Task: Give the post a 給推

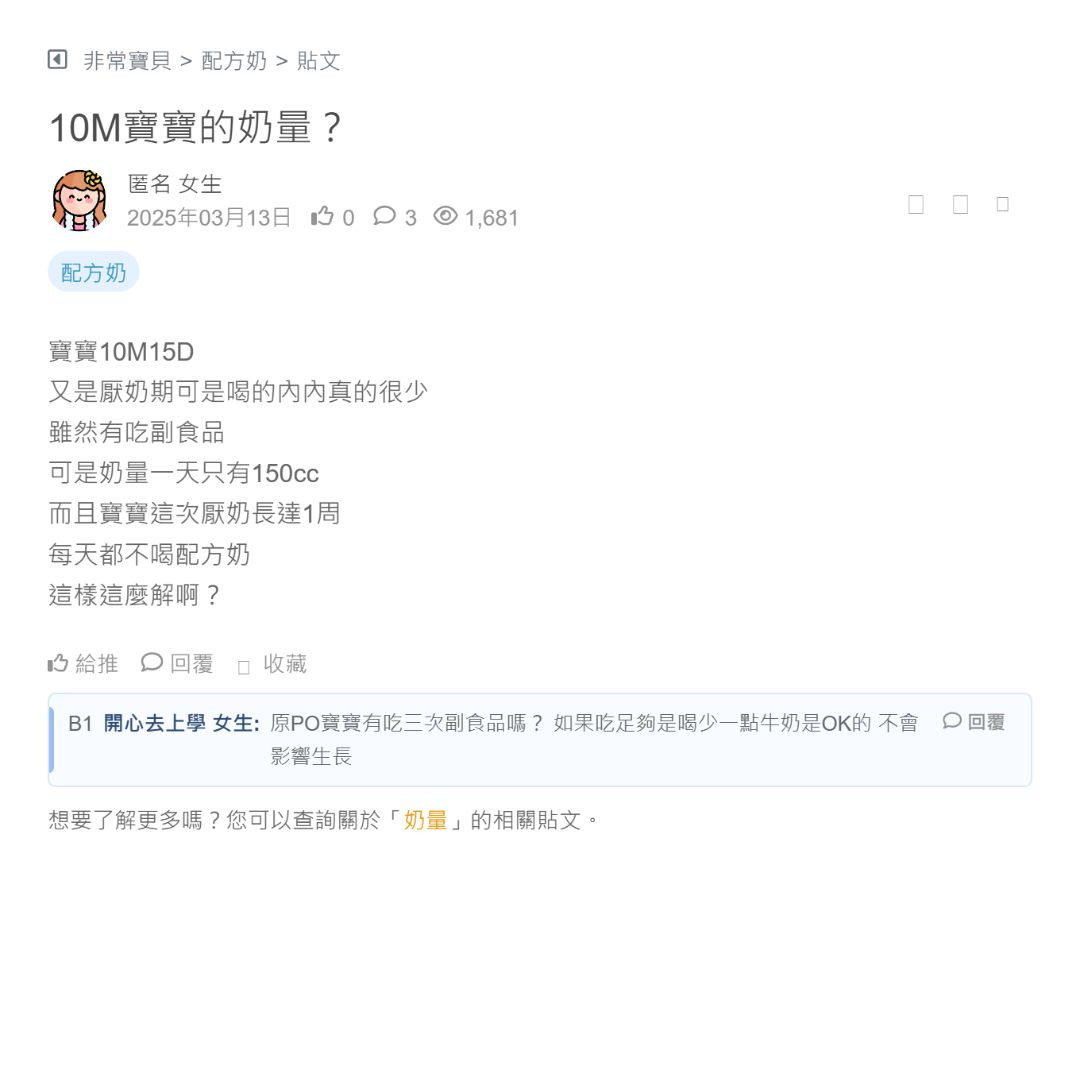Action: click(83, 663)
